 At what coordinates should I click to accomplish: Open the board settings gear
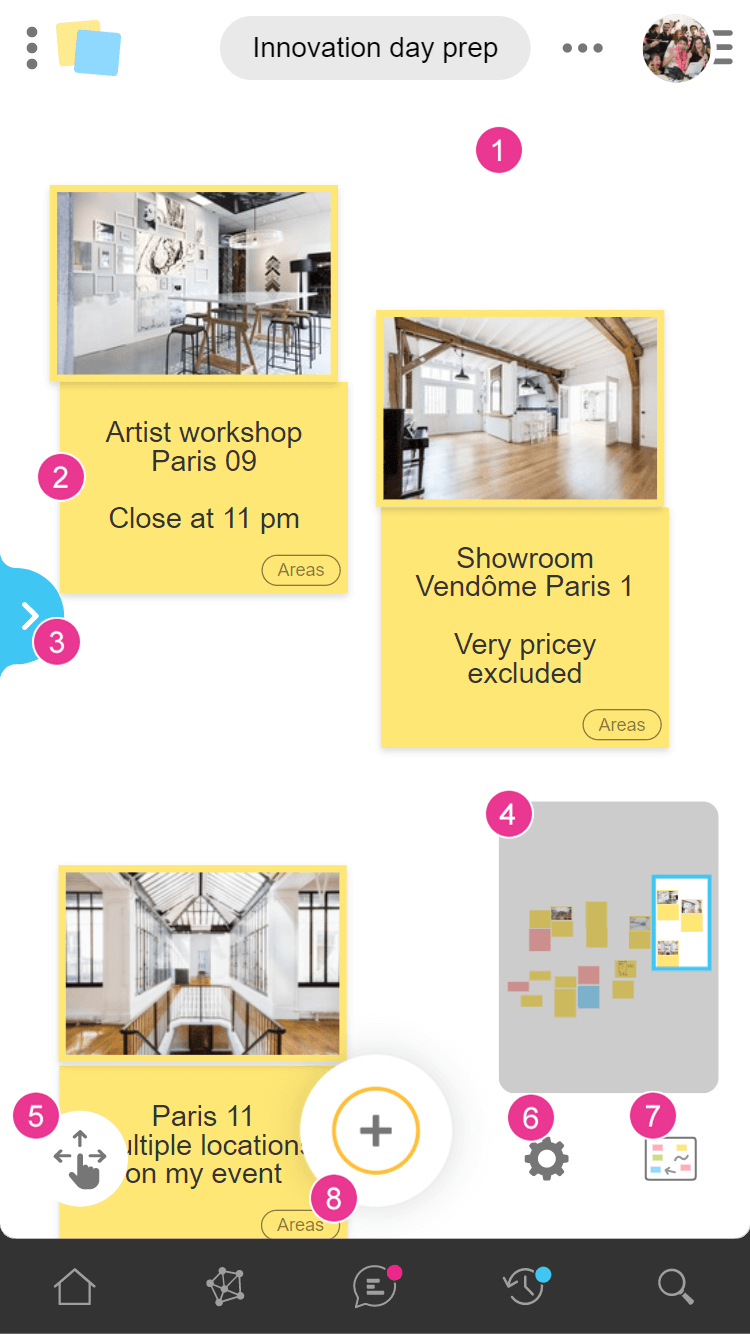pos(546,1159)
